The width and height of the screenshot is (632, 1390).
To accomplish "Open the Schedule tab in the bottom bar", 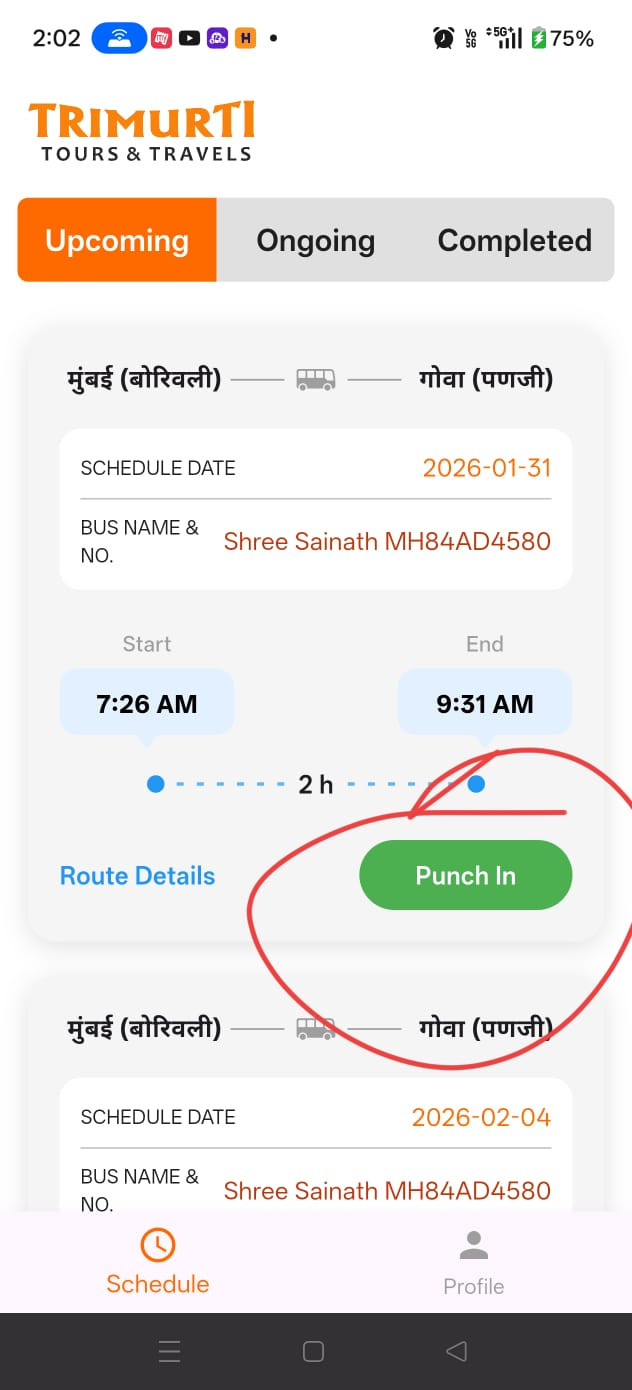I will (158, 1262).
